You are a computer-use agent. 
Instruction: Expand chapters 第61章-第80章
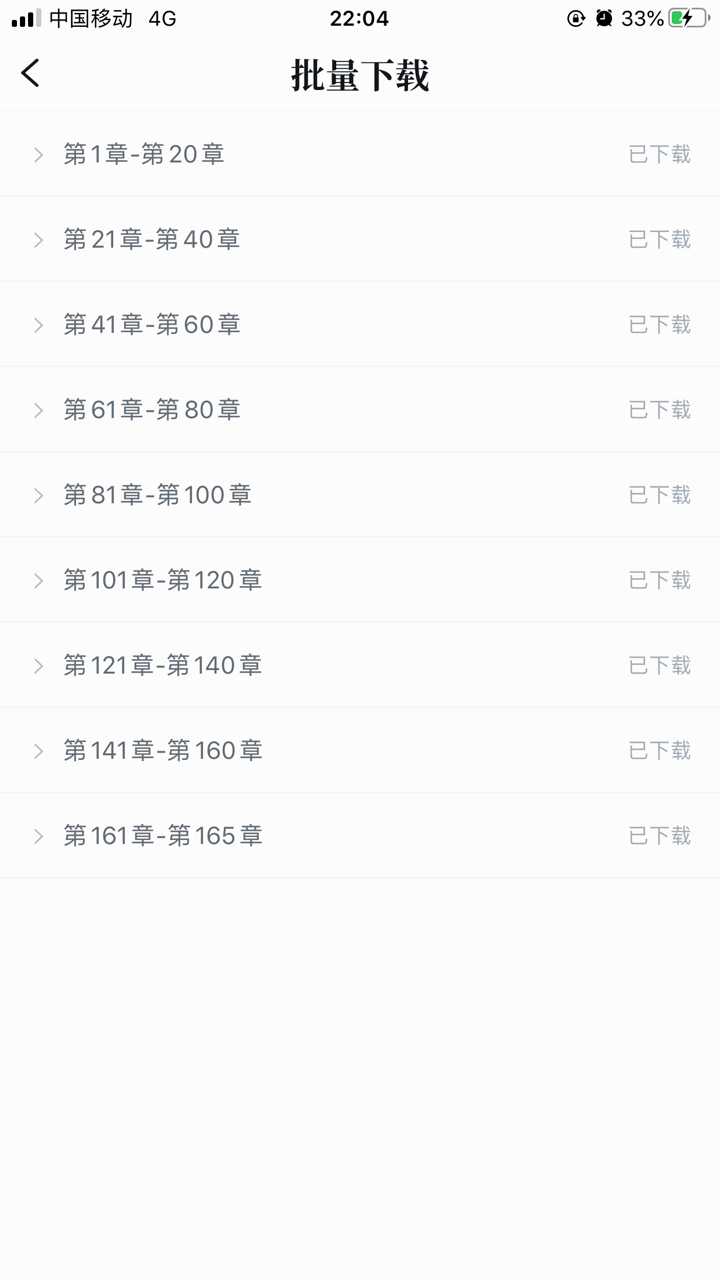click(360, 409)
